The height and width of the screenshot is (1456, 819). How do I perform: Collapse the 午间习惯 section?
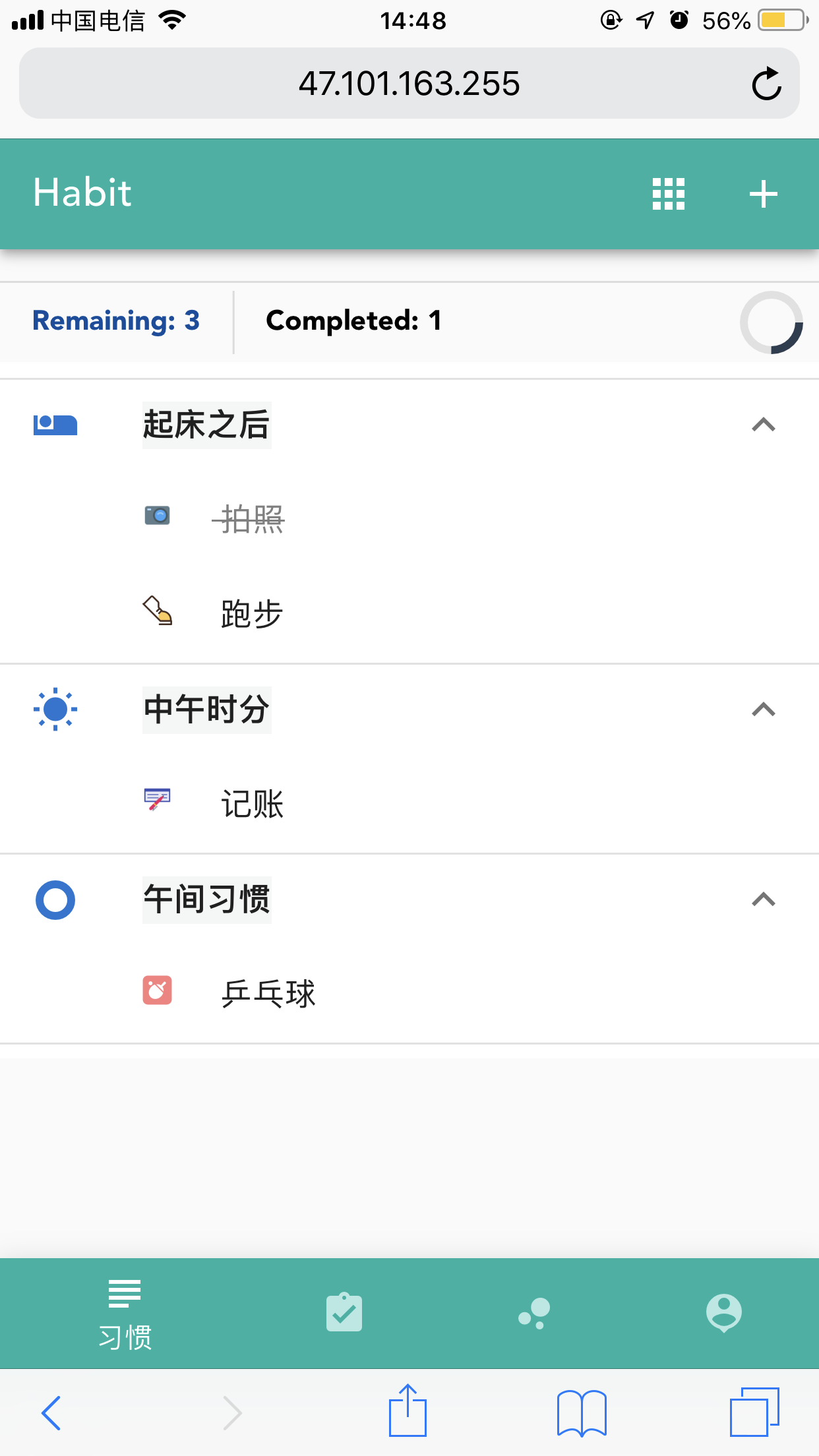pos(763,899)
